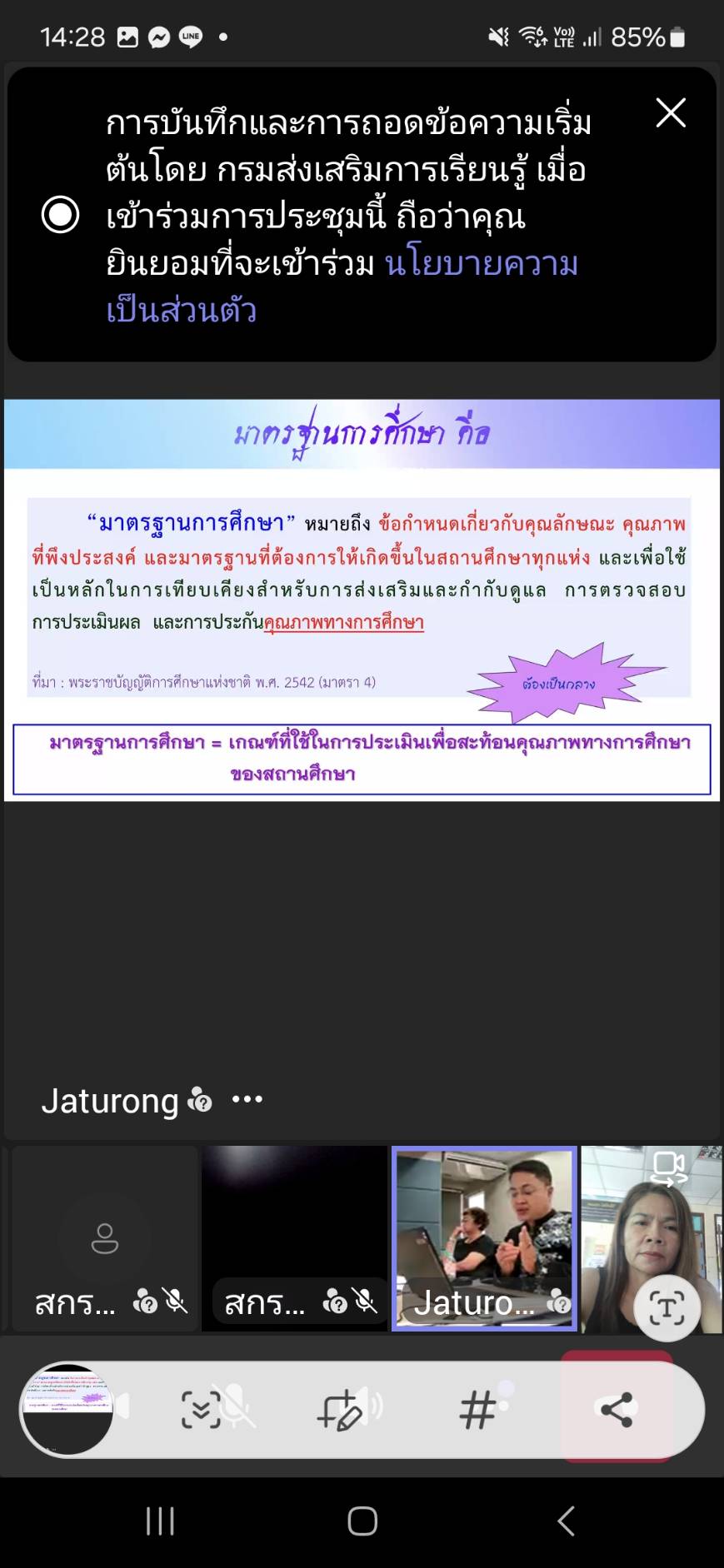Open the นโยบายความเป็นส่วนตัว privacy policy link
This screenshot has height=1568, width=724.
pyautogui.click(x=342, y=286)
